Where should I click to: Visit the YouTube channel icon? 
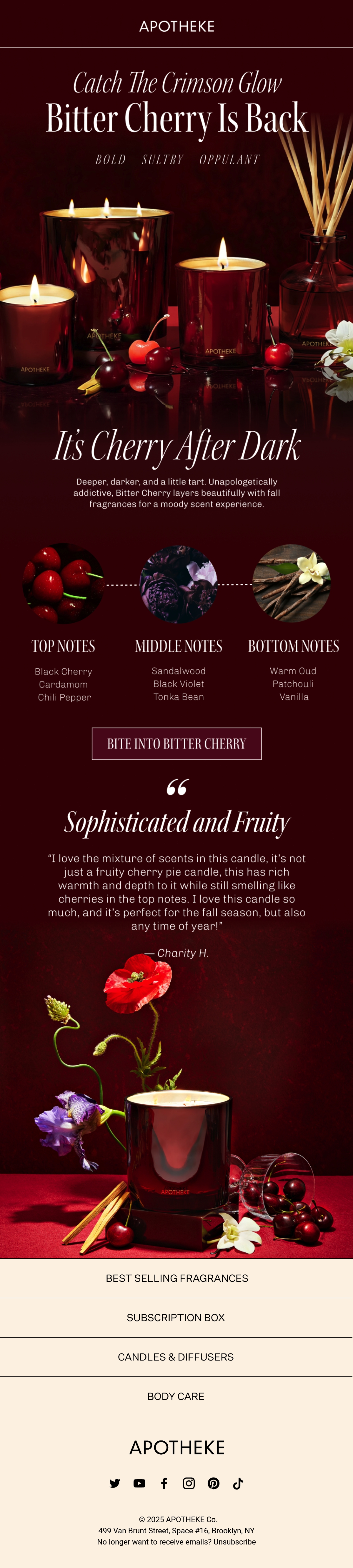coord(140,1483)
